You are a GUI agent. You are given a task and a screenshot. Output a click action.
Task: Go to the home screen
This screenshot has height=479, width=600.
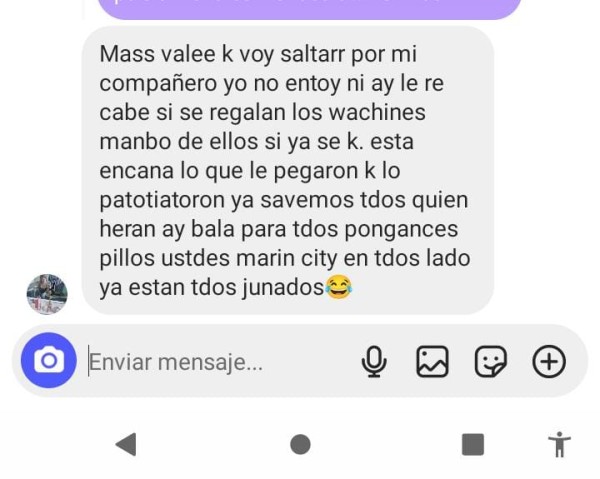point(300,444)
